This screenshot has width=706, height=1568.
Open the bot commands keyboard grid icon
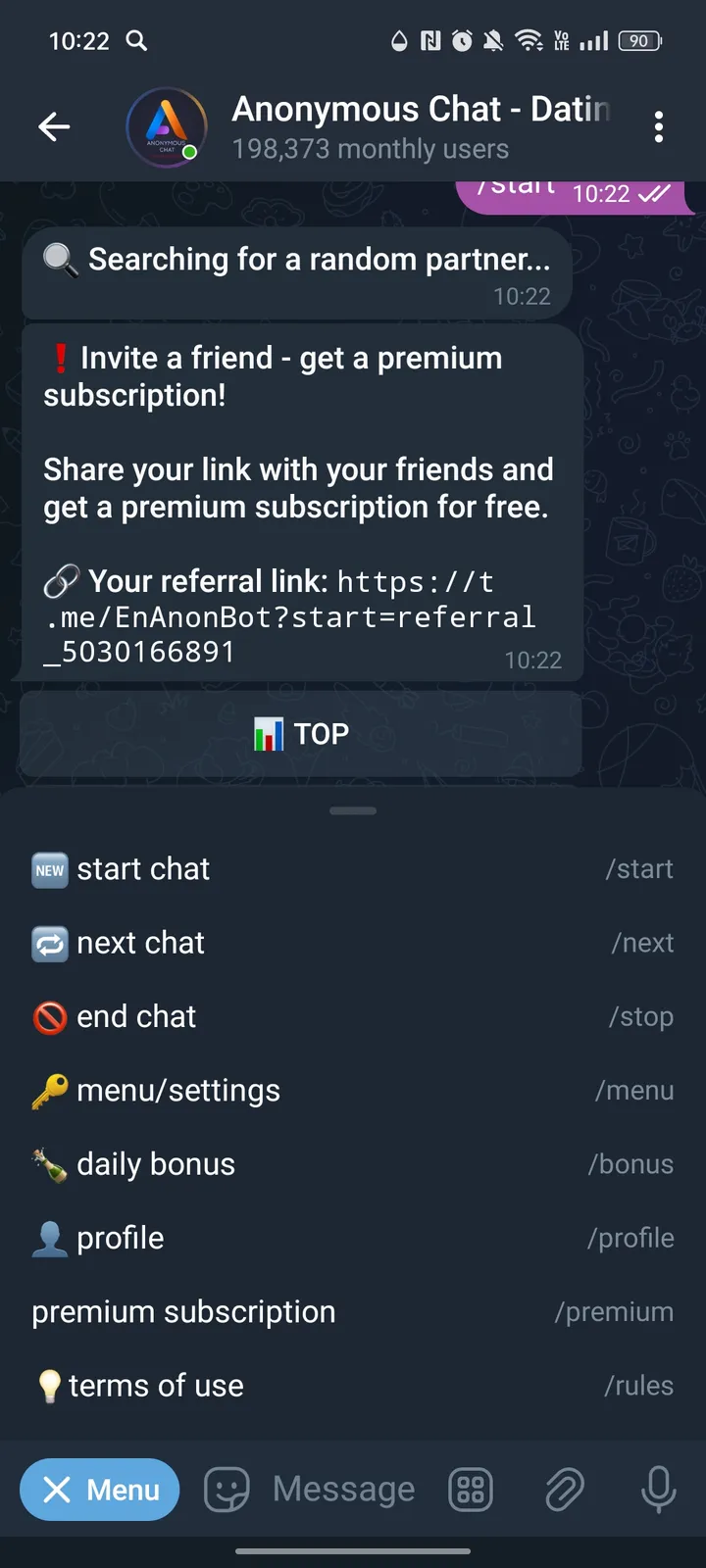[471, 1489]
